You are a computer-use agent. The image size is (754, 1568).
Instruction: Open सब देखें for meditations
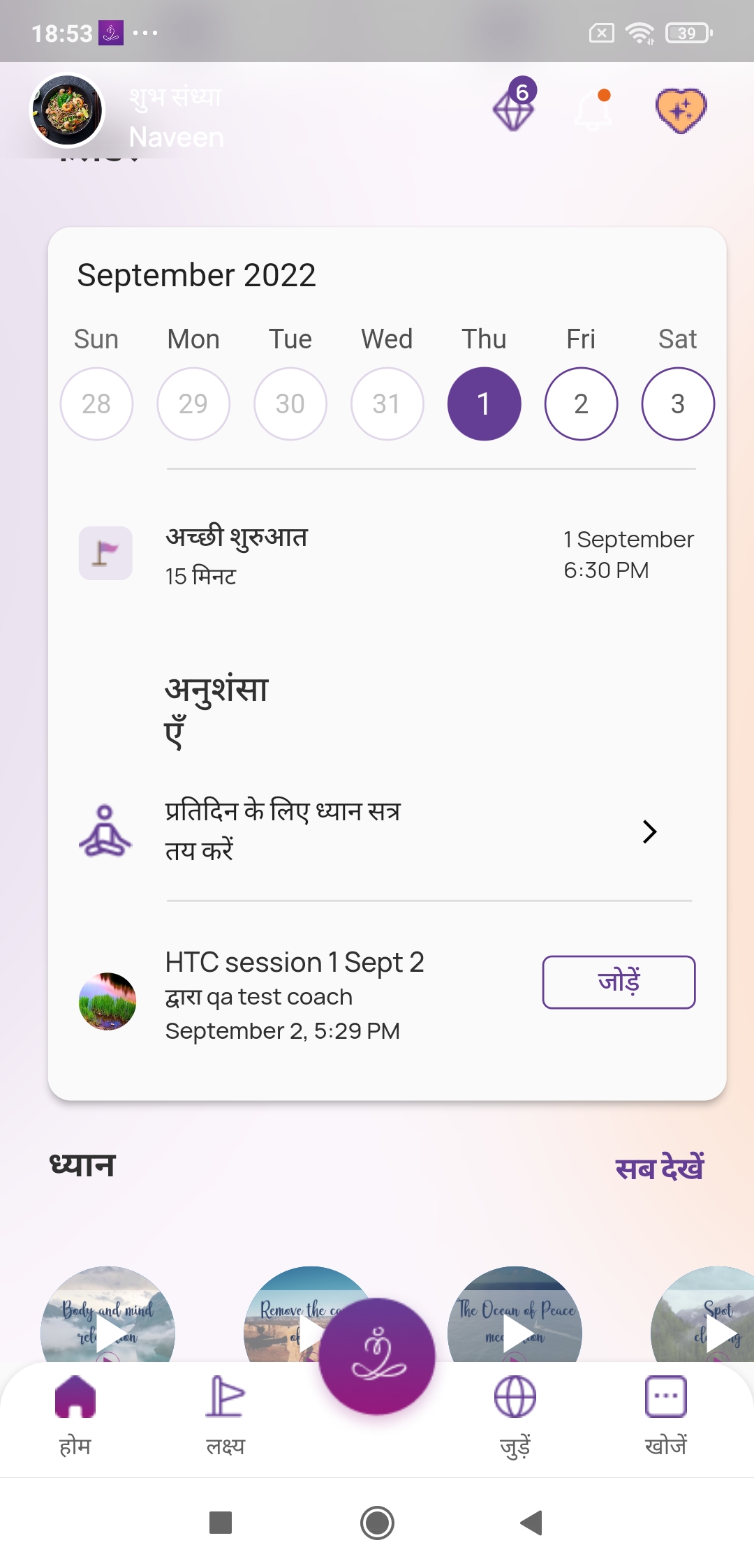659,1167
